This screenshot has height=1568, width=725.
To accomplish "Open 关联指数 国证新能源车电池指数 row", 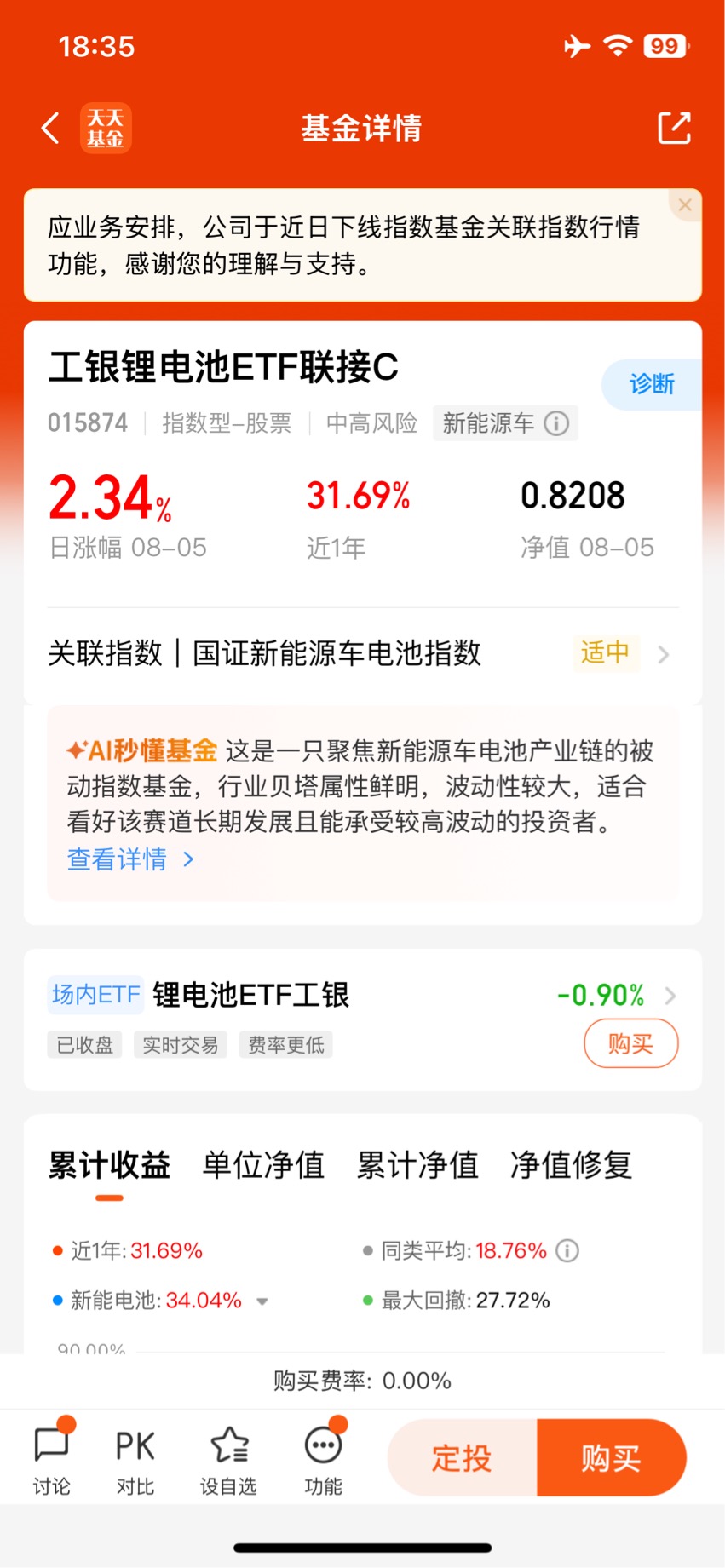I will point(363,654).
